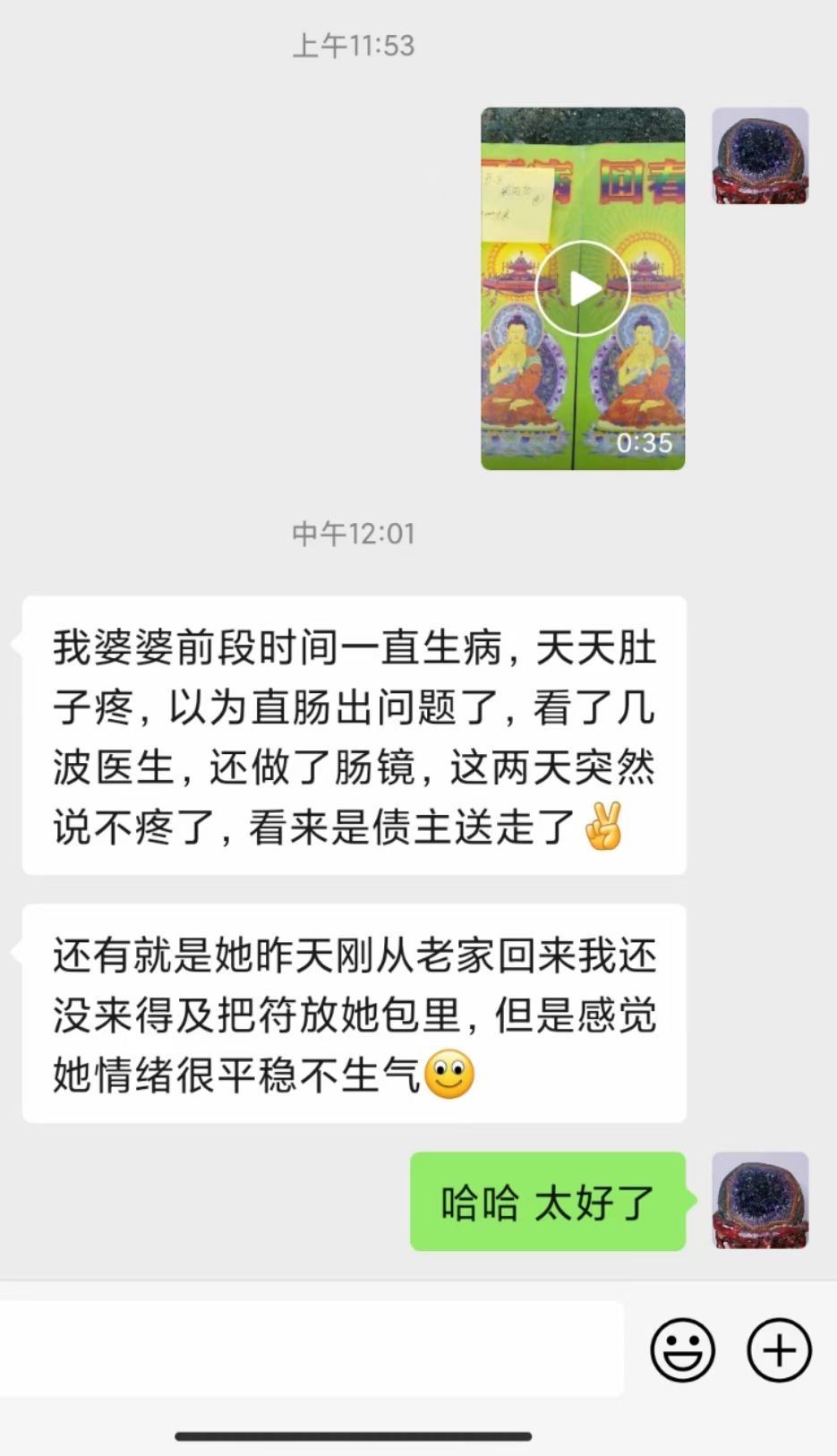Tap the 中午12:01 timestamp
Image resolution: width=837 pixels, height=1456 pixels.
click(354, 533)
